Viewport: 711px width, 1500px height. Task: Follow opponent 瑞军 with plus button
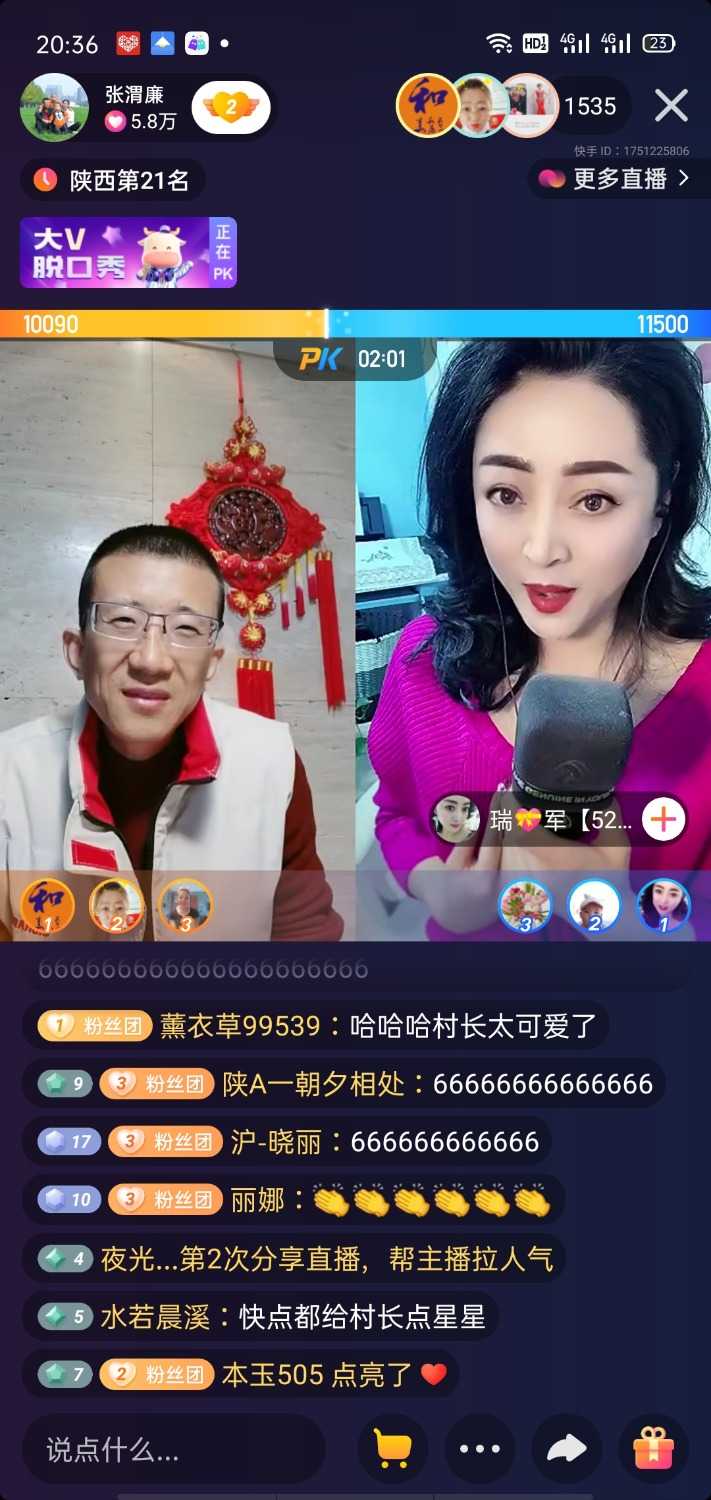point(664,820)
